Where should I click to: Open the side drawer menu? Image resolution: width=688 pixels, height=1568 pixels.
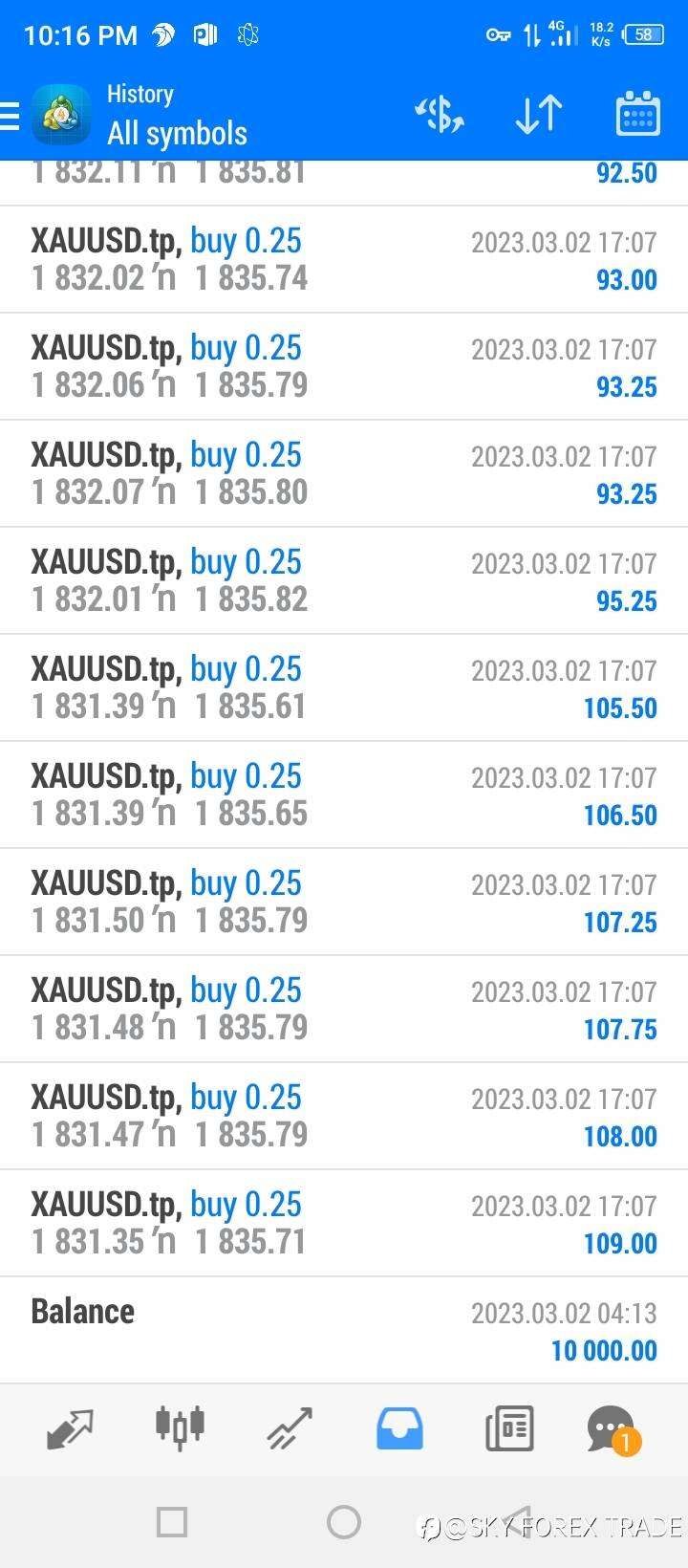pyautogui.click(x=11, y=115)
